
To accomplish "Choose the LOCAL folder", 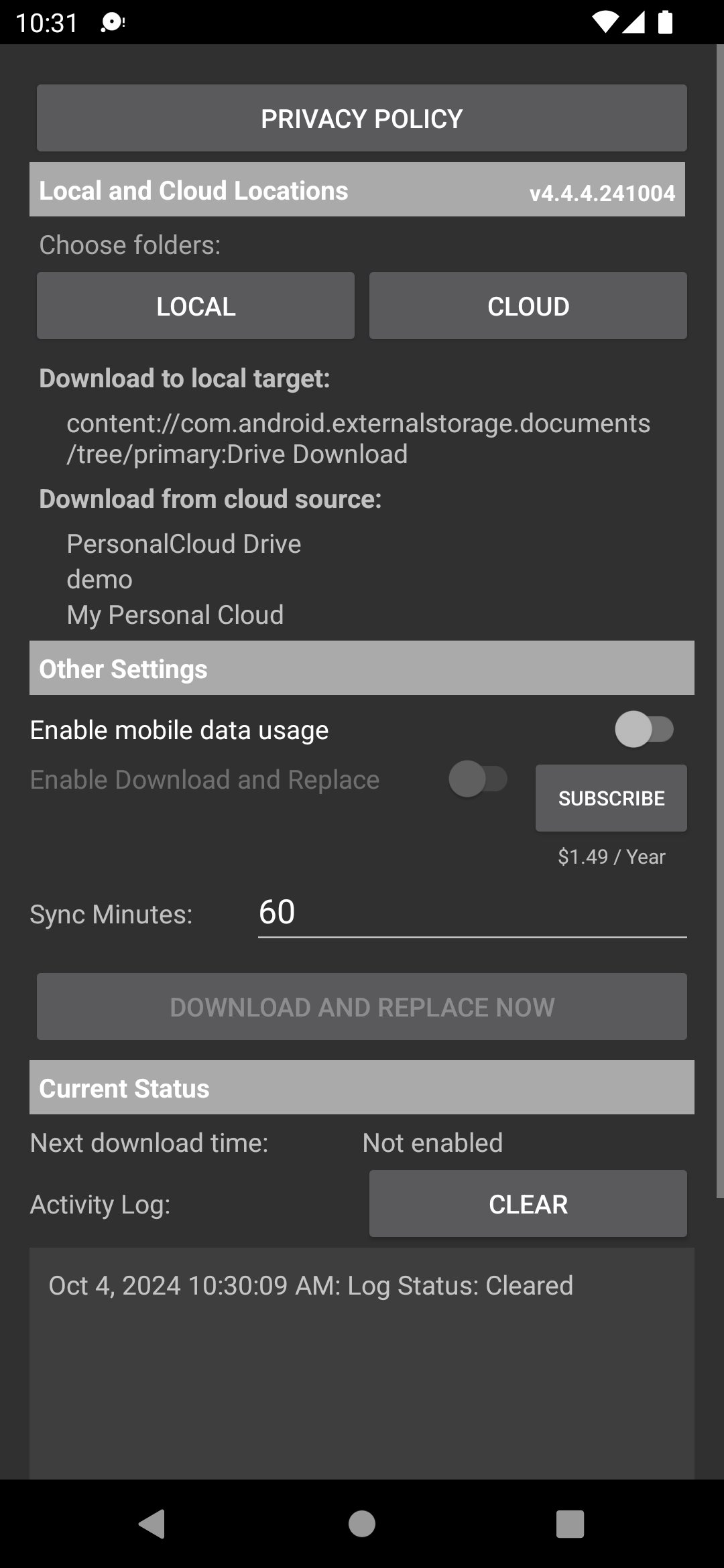I will point(196,306).
